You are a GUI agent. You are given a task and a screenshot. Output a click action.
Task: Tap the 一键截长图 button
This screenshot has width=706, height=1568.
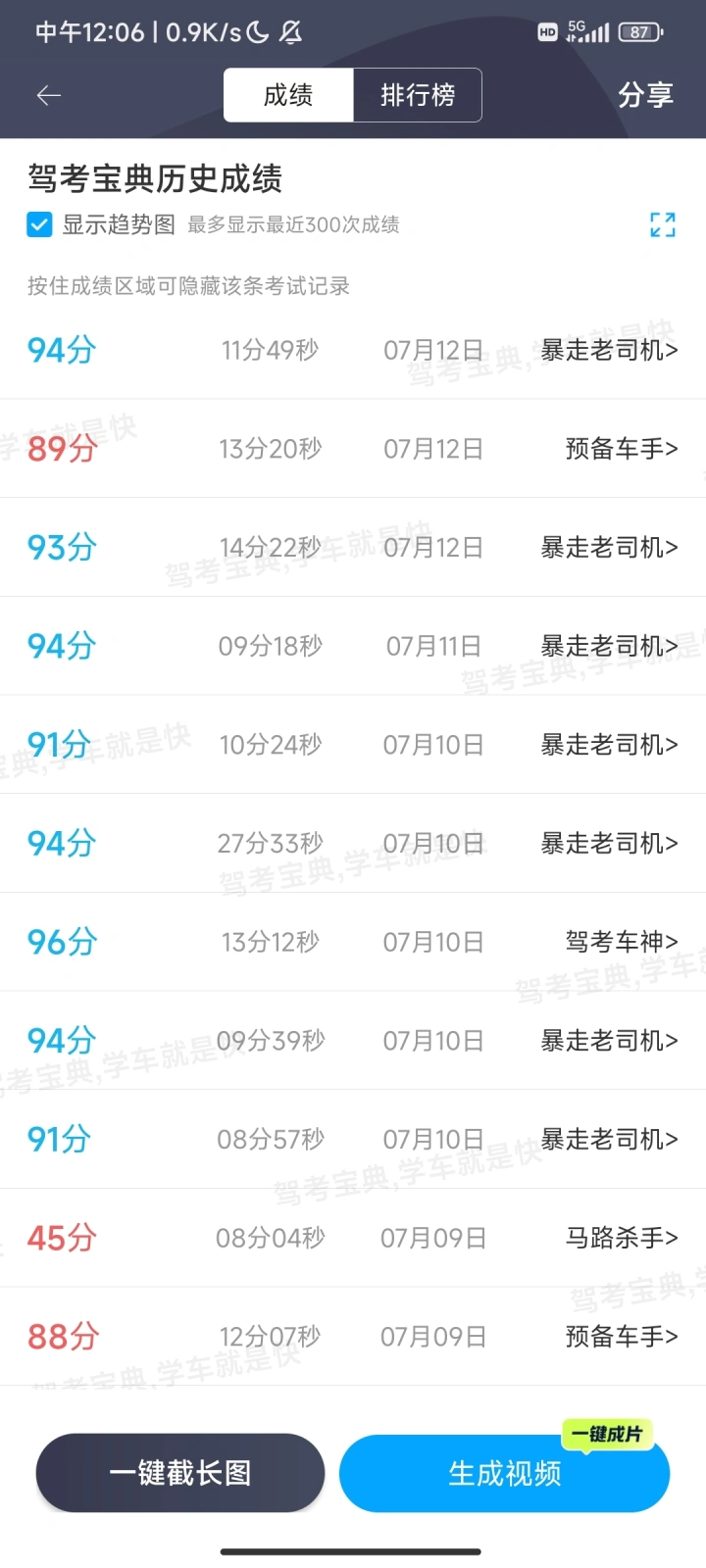(180, 1473)
